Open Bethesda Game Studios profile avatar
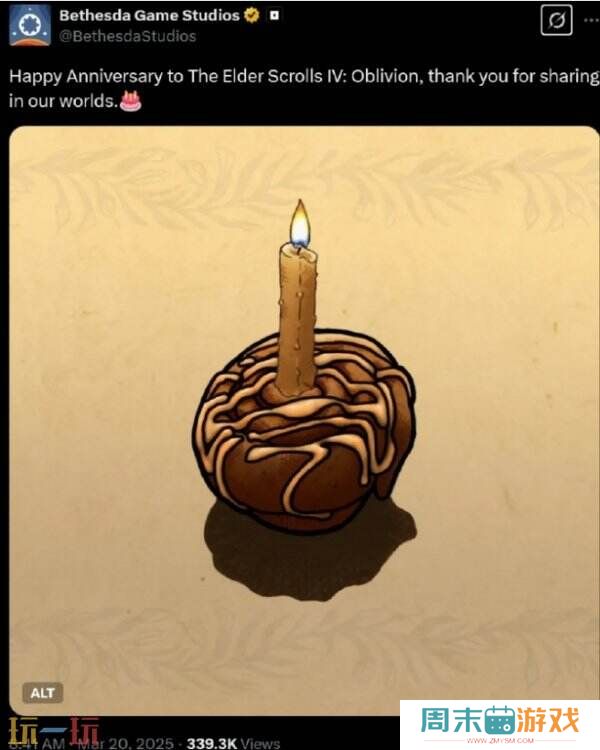The image size is (600, 750). click(29, 25)
